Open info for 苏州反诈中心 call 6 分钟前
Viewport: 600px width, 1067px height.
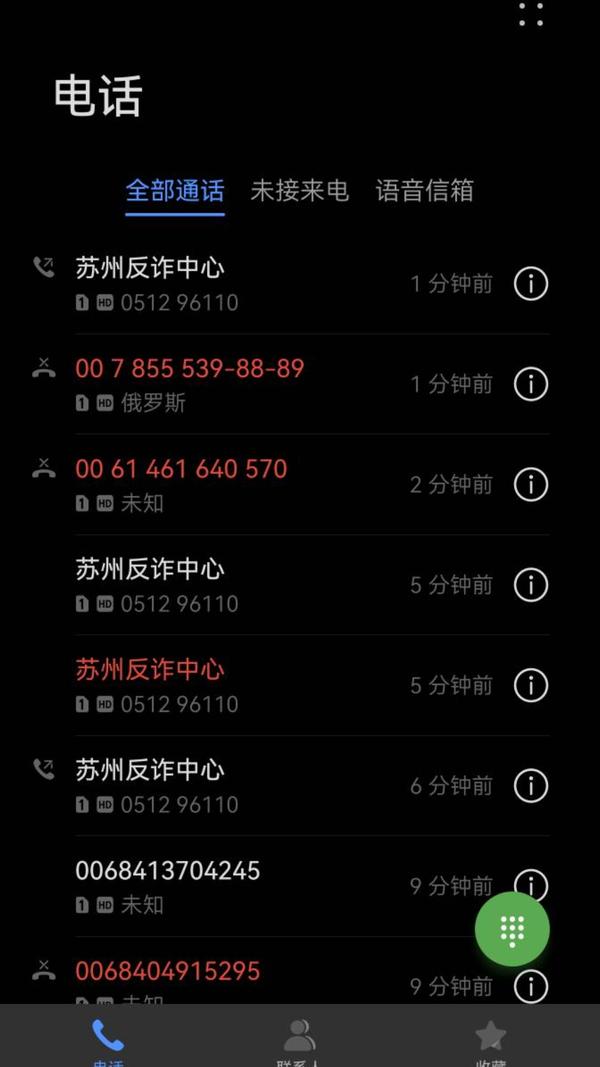pyautogui.click(x=531, y=786)
